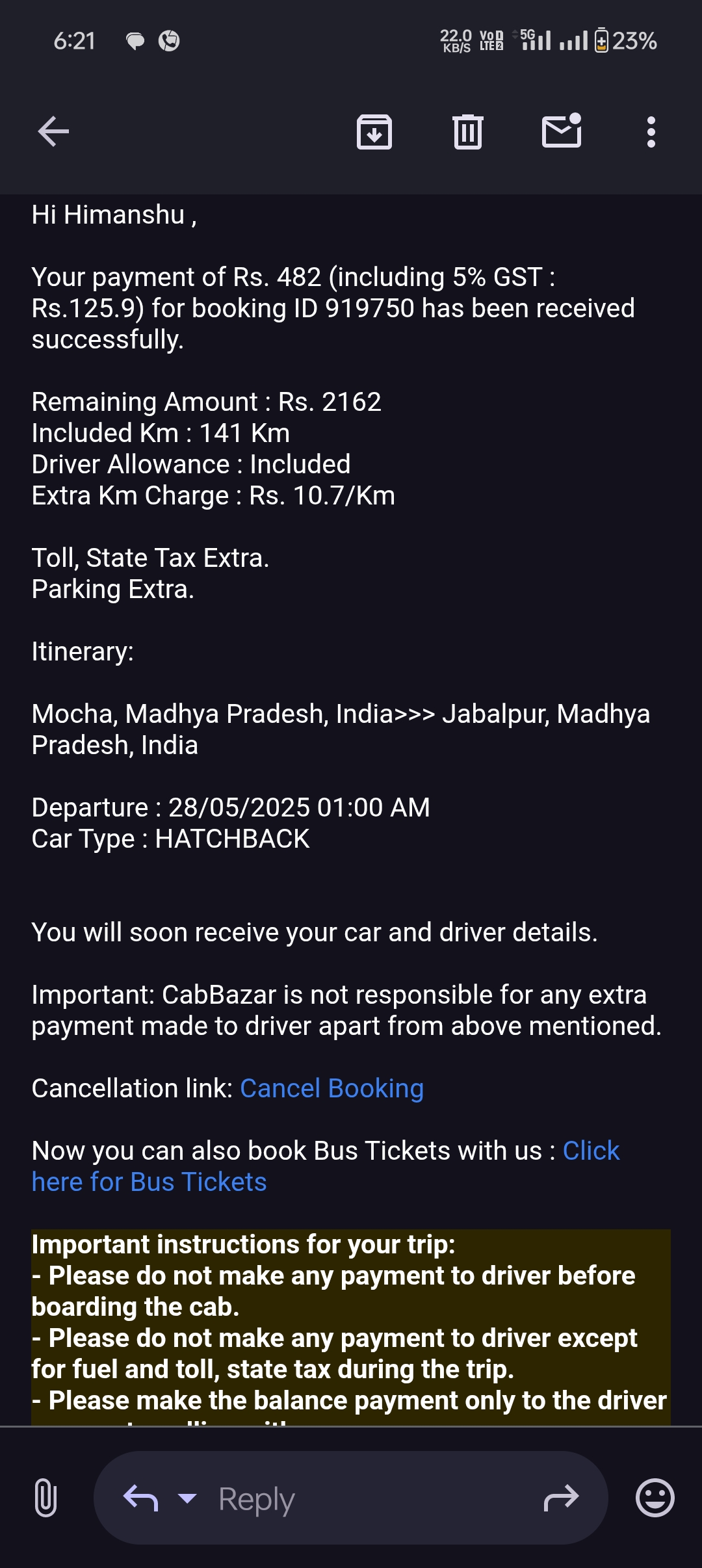Mark this email as unread
This screenshot has width=702, height=1568.
(x=562, y=131)
